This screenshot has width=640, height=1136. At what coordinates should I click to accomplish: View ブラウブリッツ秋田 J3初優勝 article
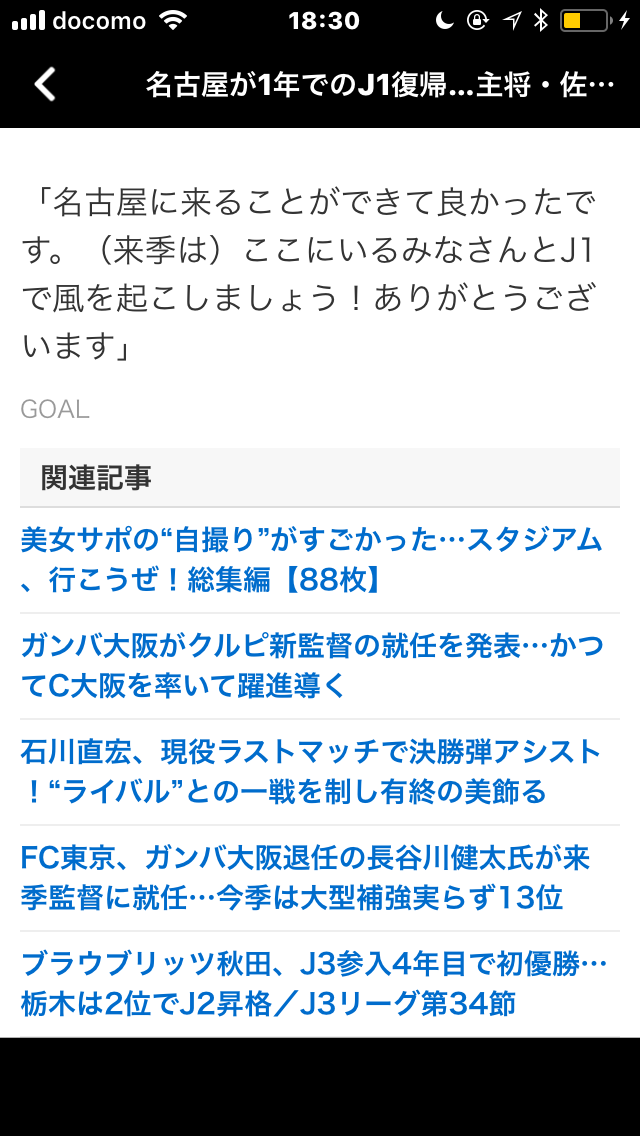311,984
